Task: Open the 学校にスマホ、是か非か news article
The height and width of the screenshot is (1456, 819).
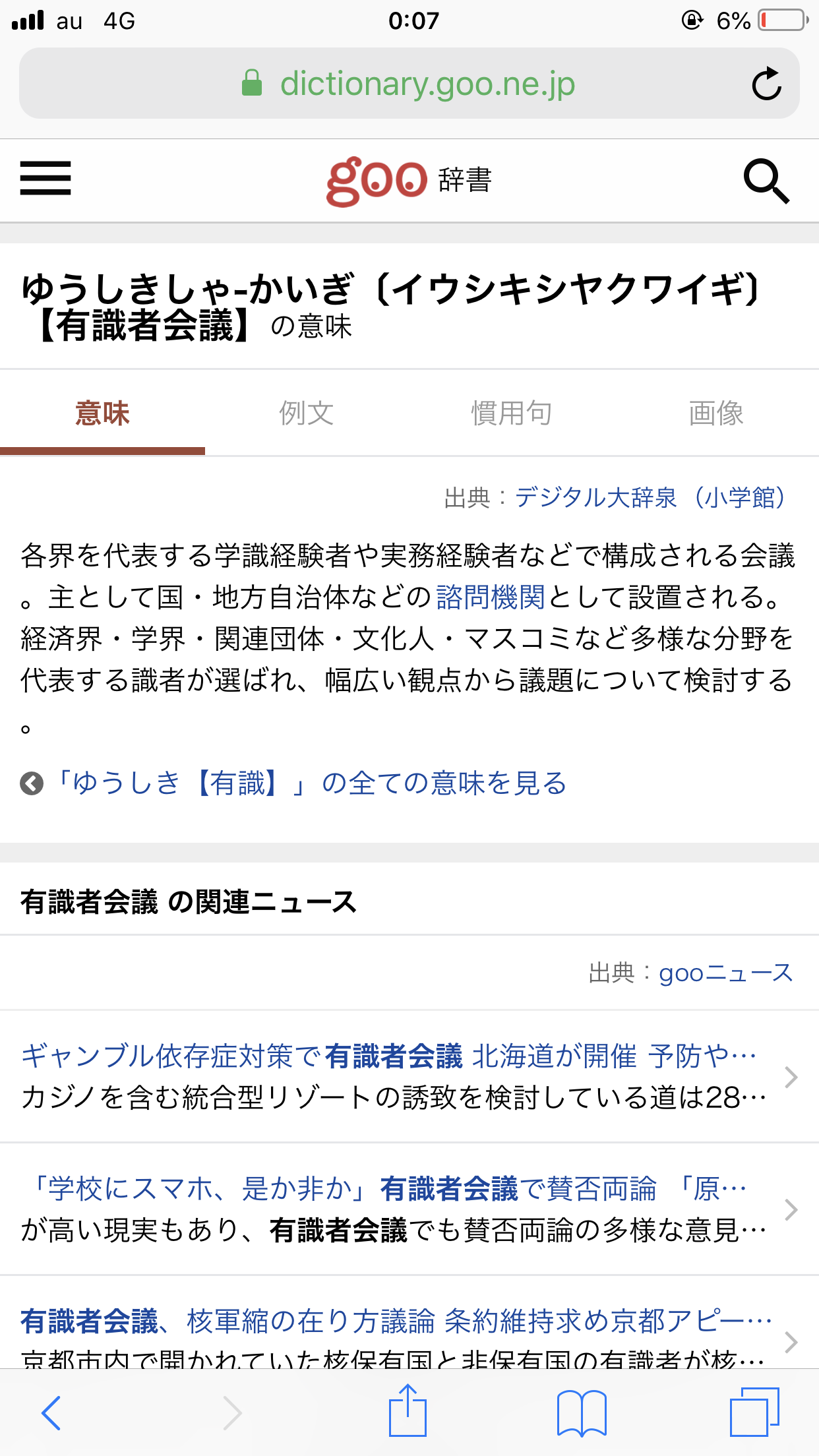Action: tap(409, 1209)
